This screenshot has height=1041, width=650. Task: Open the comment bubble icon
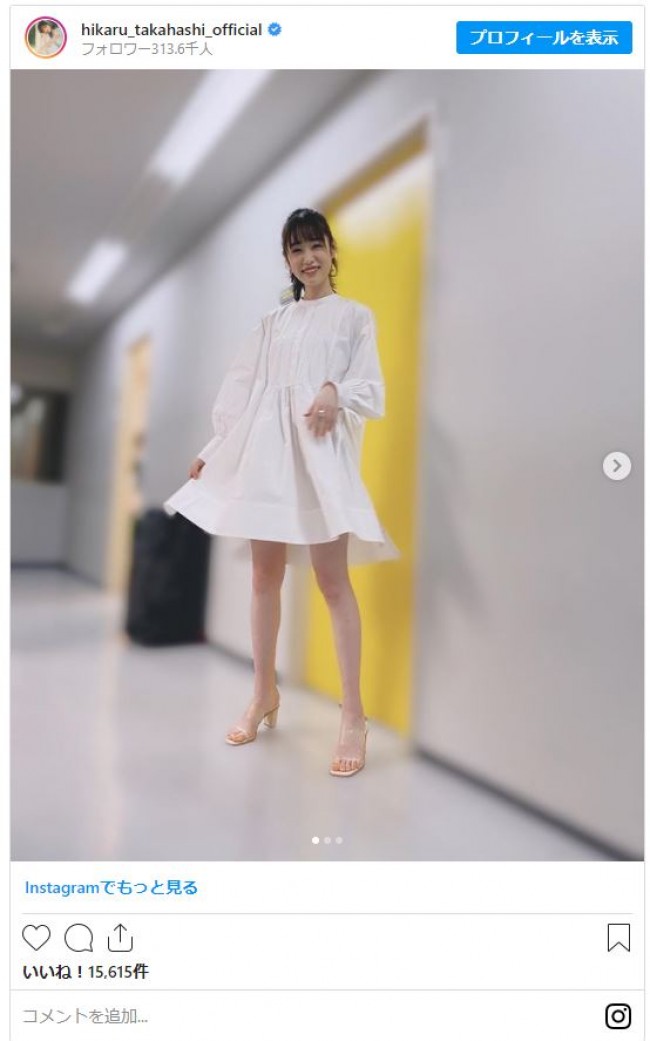pyautogui.click(x=78, y=937)
